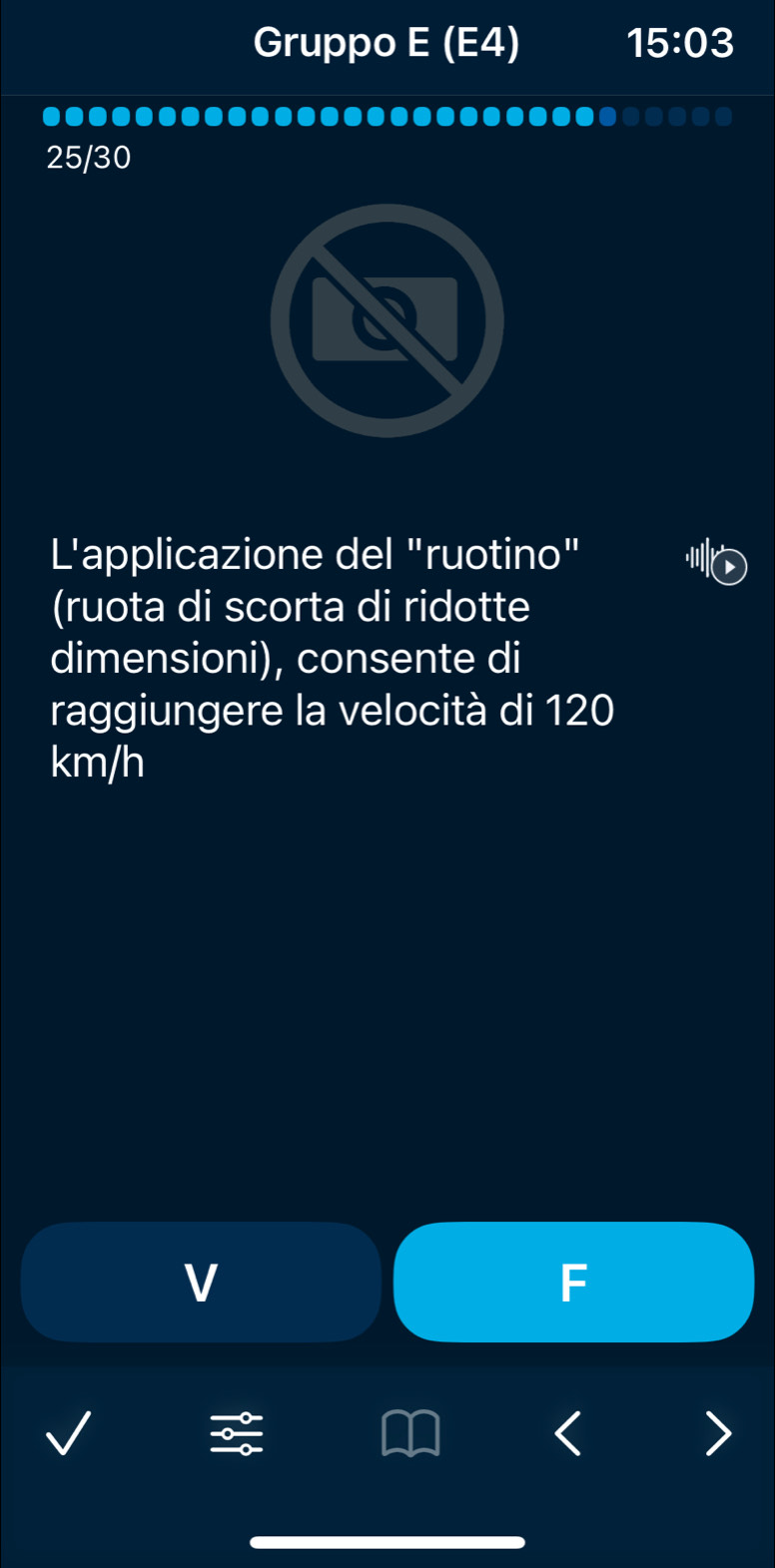Go to the previous question
The height and width of the screenshot is (1568, 775).
pyautogui.click(x=567, y=1433)
